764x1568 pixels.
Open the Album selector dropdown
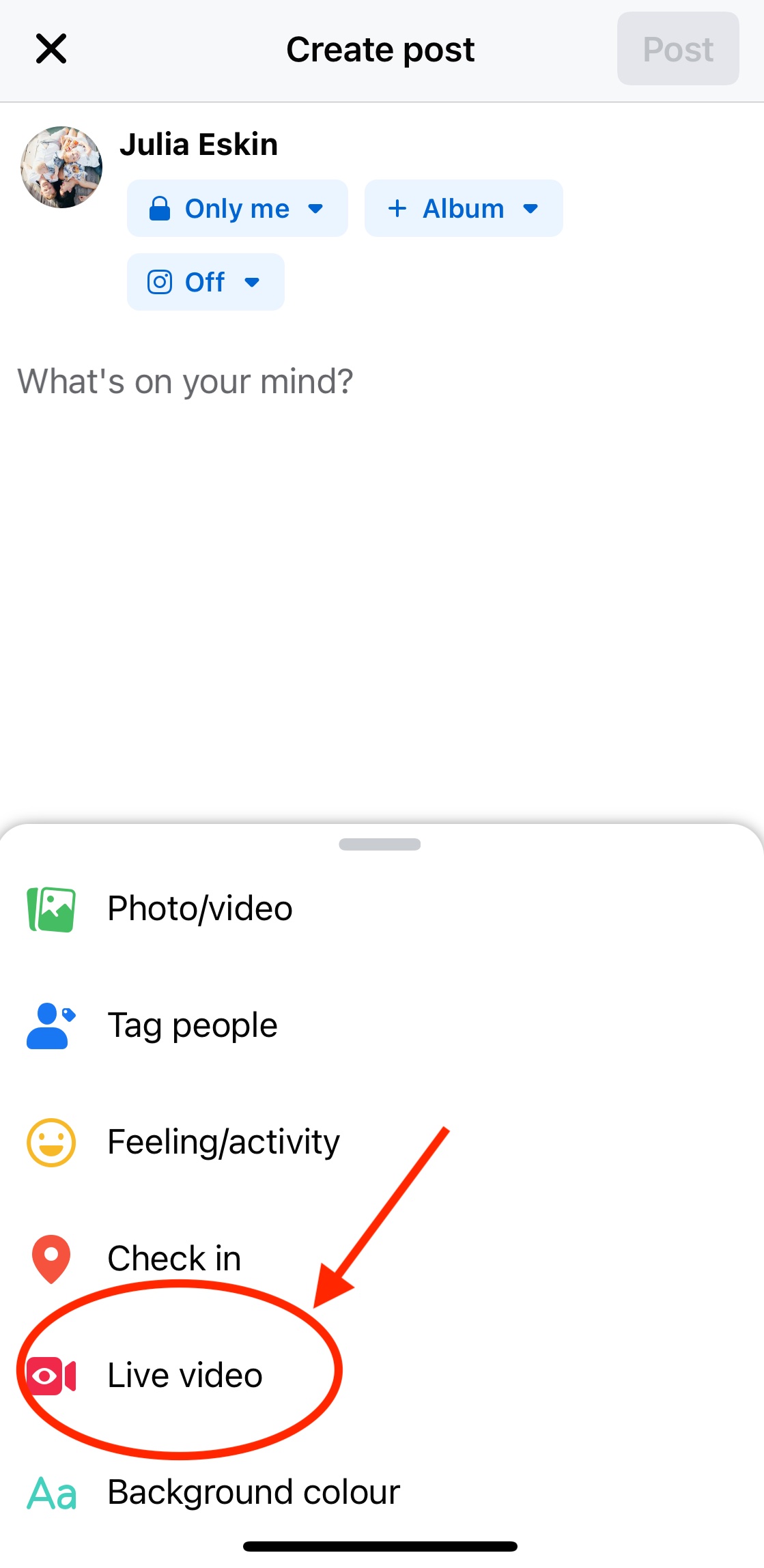point(464,208)
